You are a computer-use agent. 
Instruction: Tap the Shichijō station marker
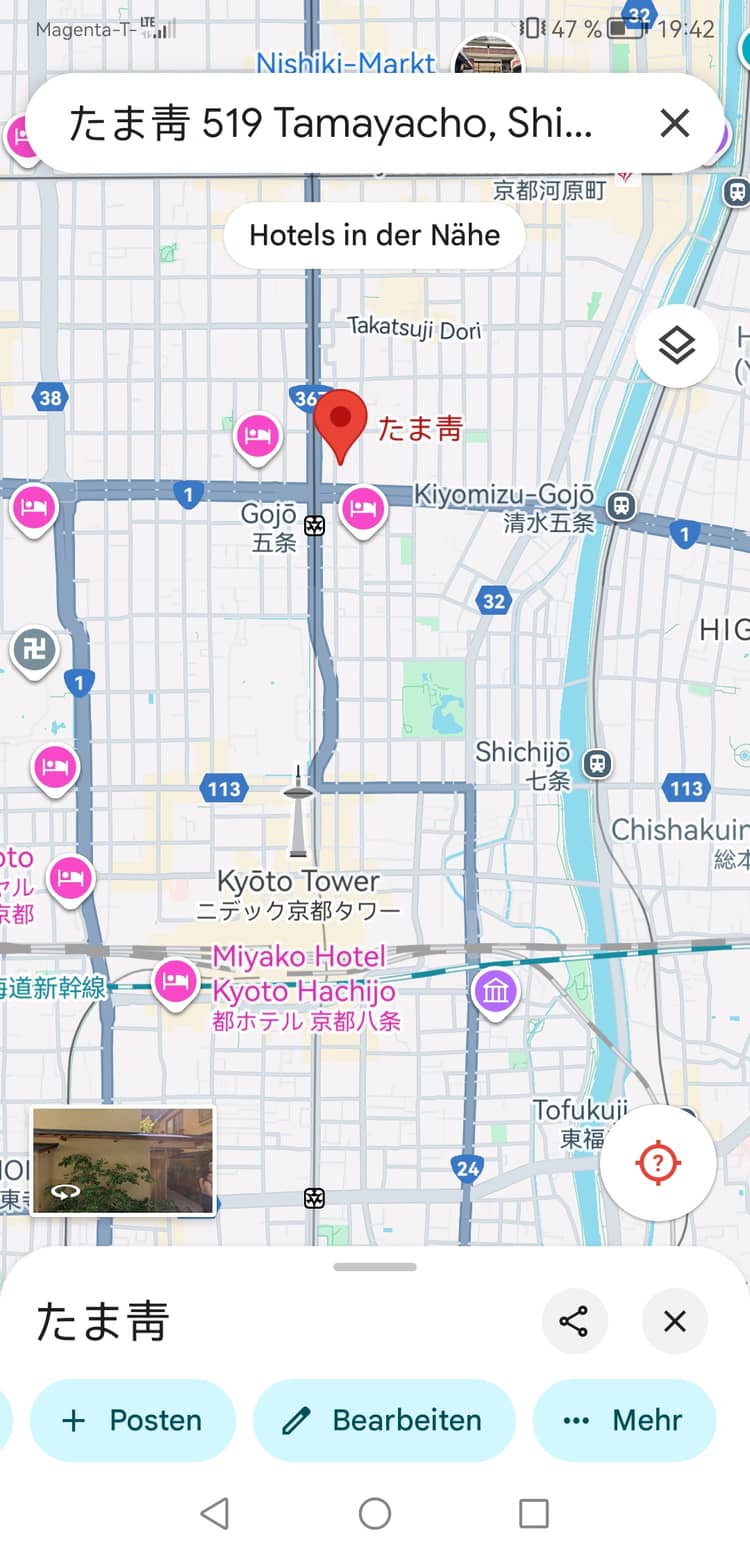(x=598, y=763)
